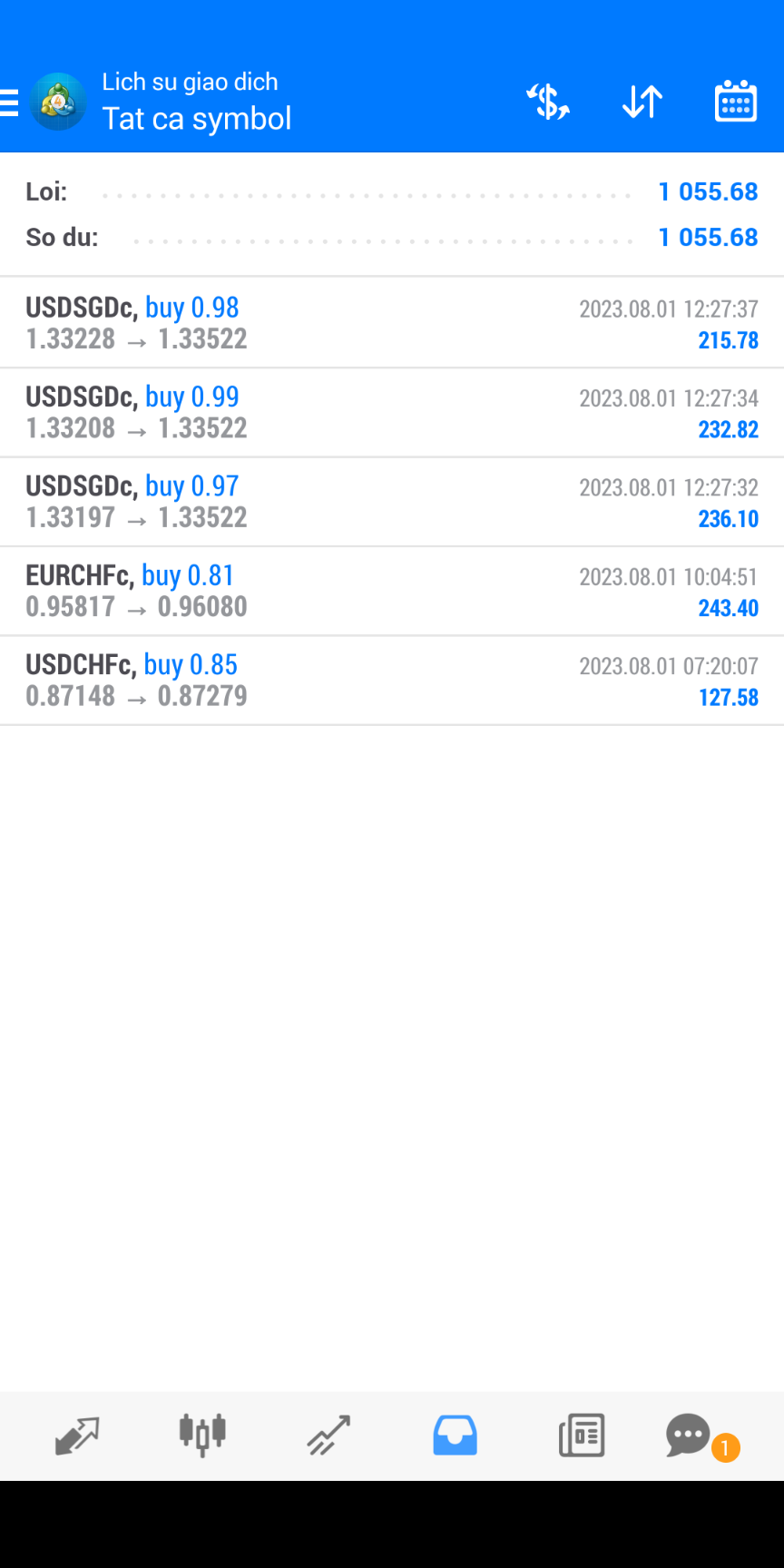This screenshot has height=1568, width=784.
Task: Tap the currency symbol filter icon
Action: (x=548, y=102)
